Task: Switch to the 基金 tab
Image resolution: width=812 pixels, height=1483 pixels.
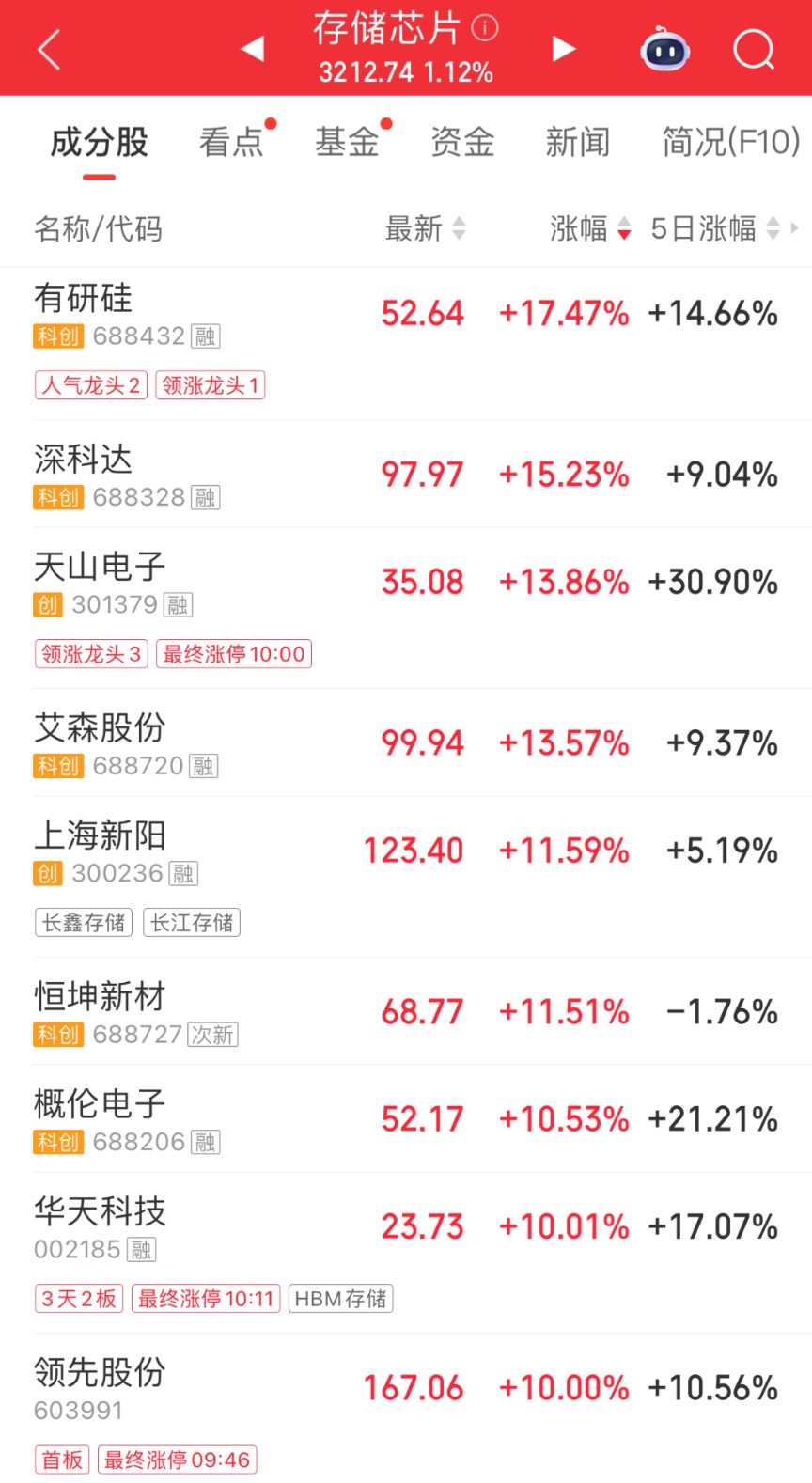Action: pos(348,142)
